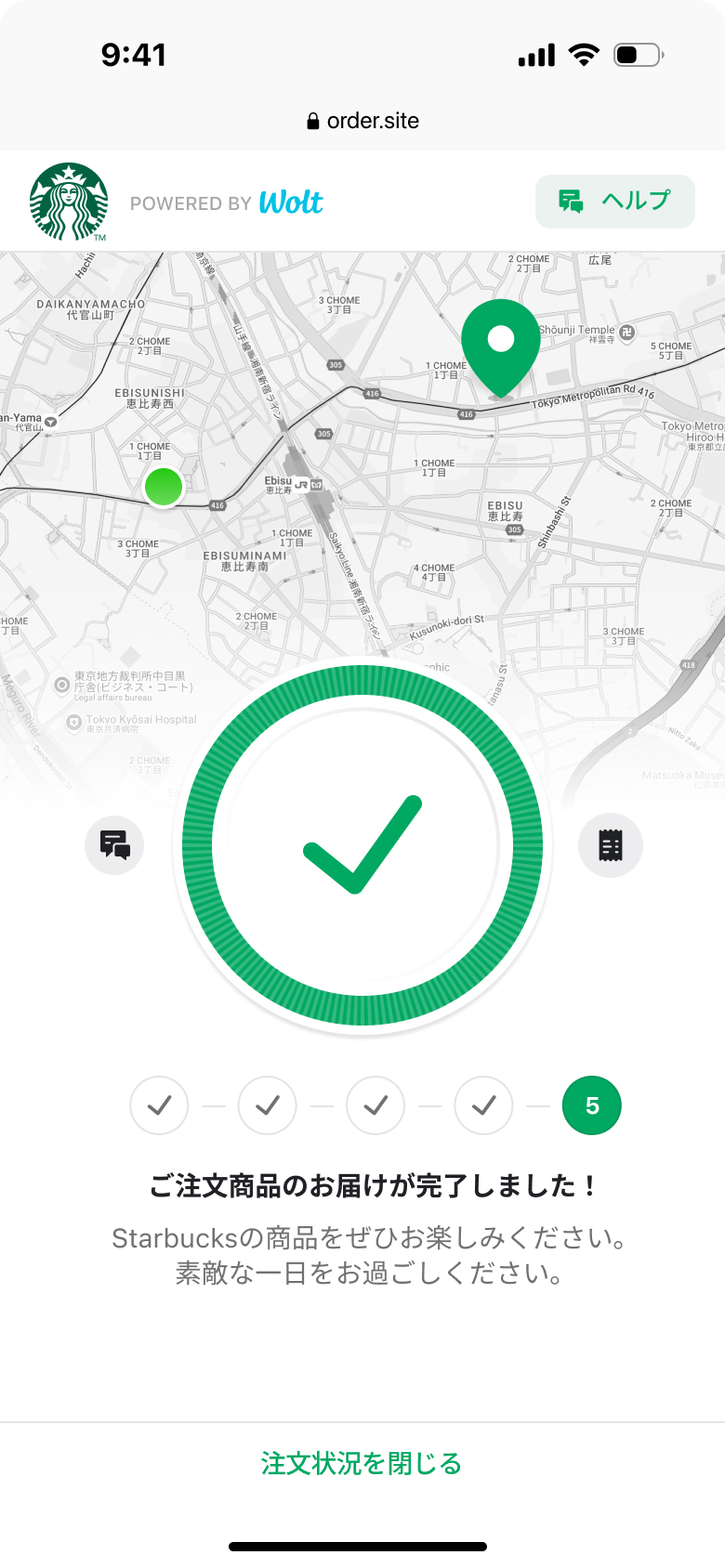Open the ヘルプ help button
The image size is (725, 1568).
click(614, 201)
